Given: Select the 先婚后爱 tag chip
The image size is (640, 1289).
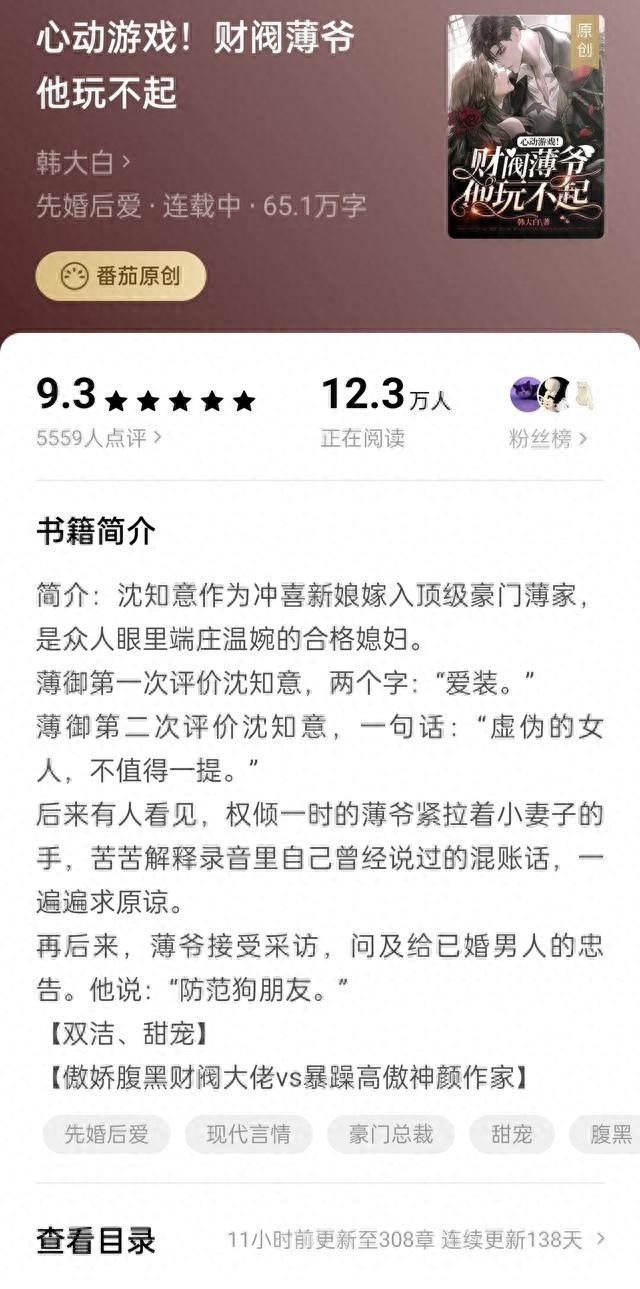Looking at the screenshot, I should (107, 1134).
